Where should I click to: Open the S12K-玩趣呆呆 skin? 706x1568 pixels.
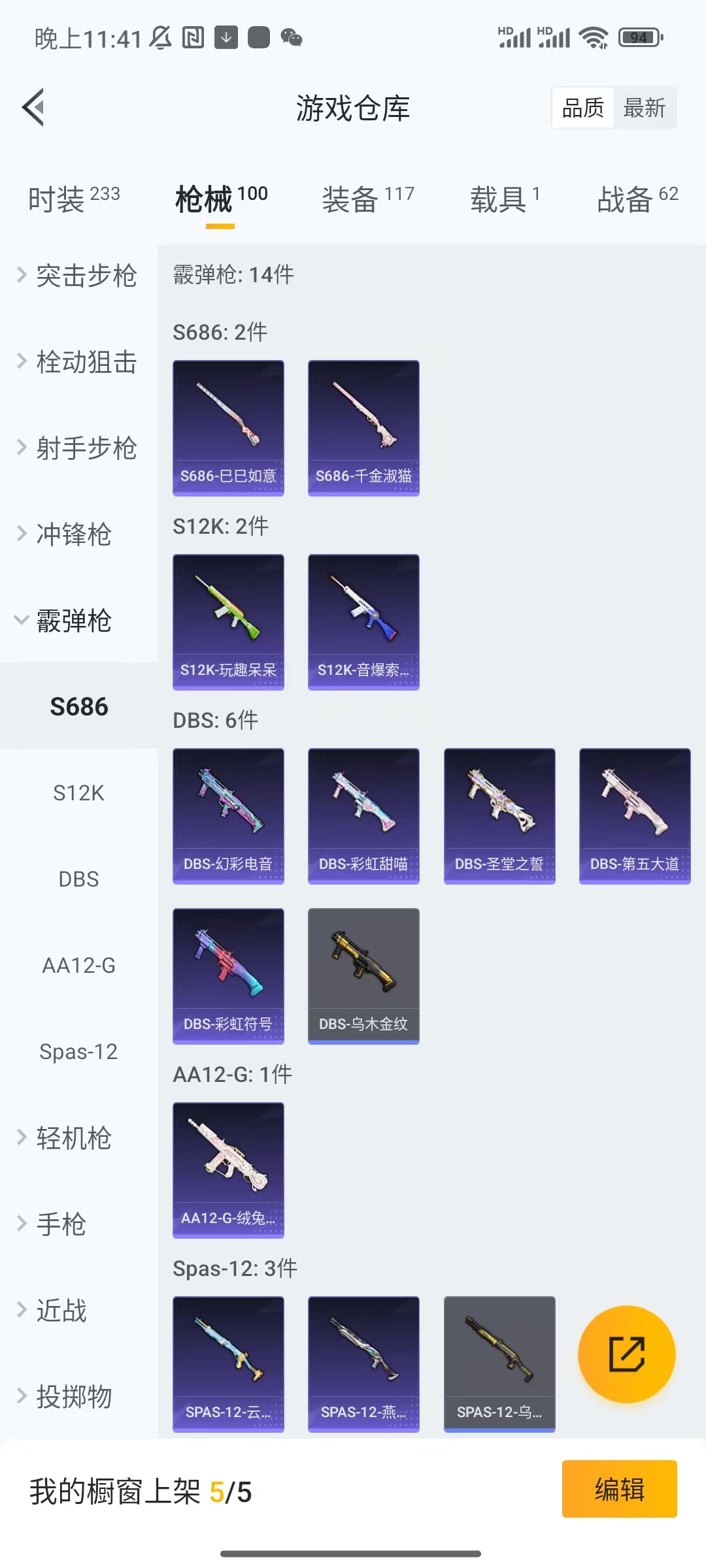click(228, 622)
